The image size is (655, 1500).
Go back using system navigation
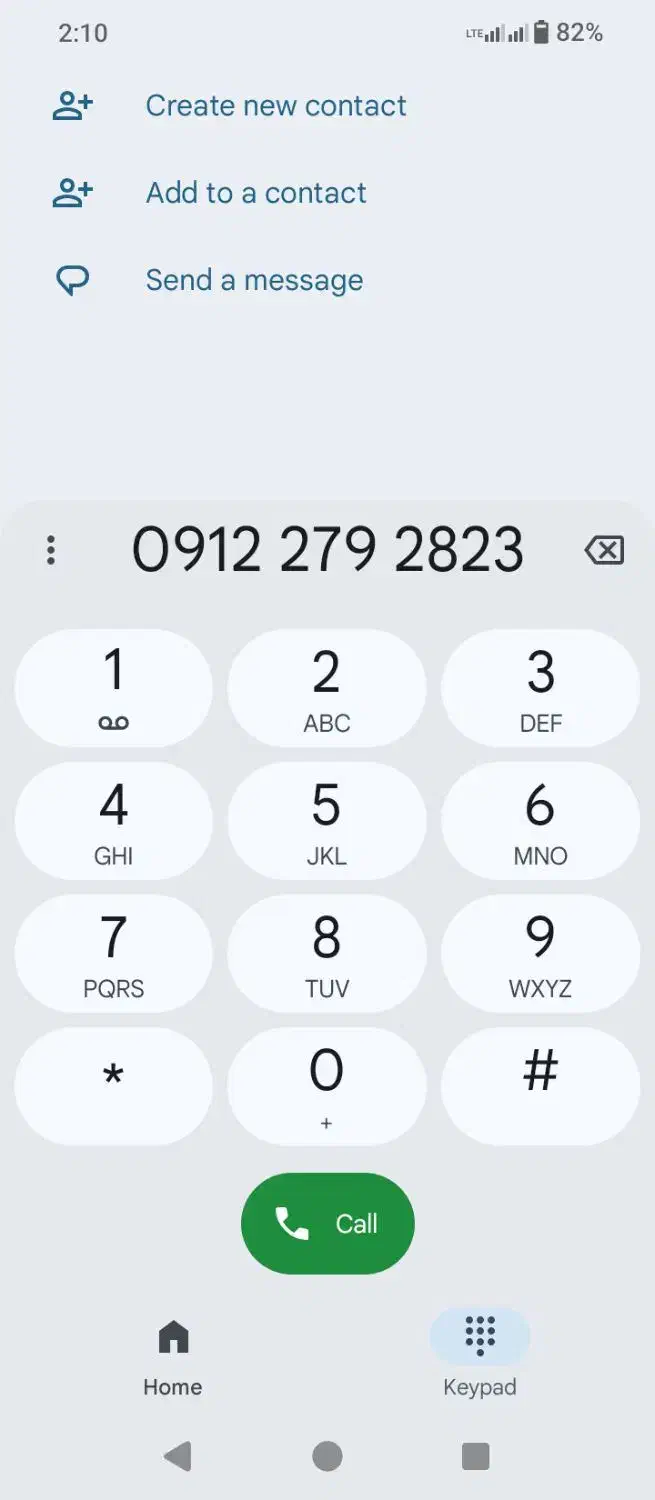pyautogui.click(x=178, y=1456)
